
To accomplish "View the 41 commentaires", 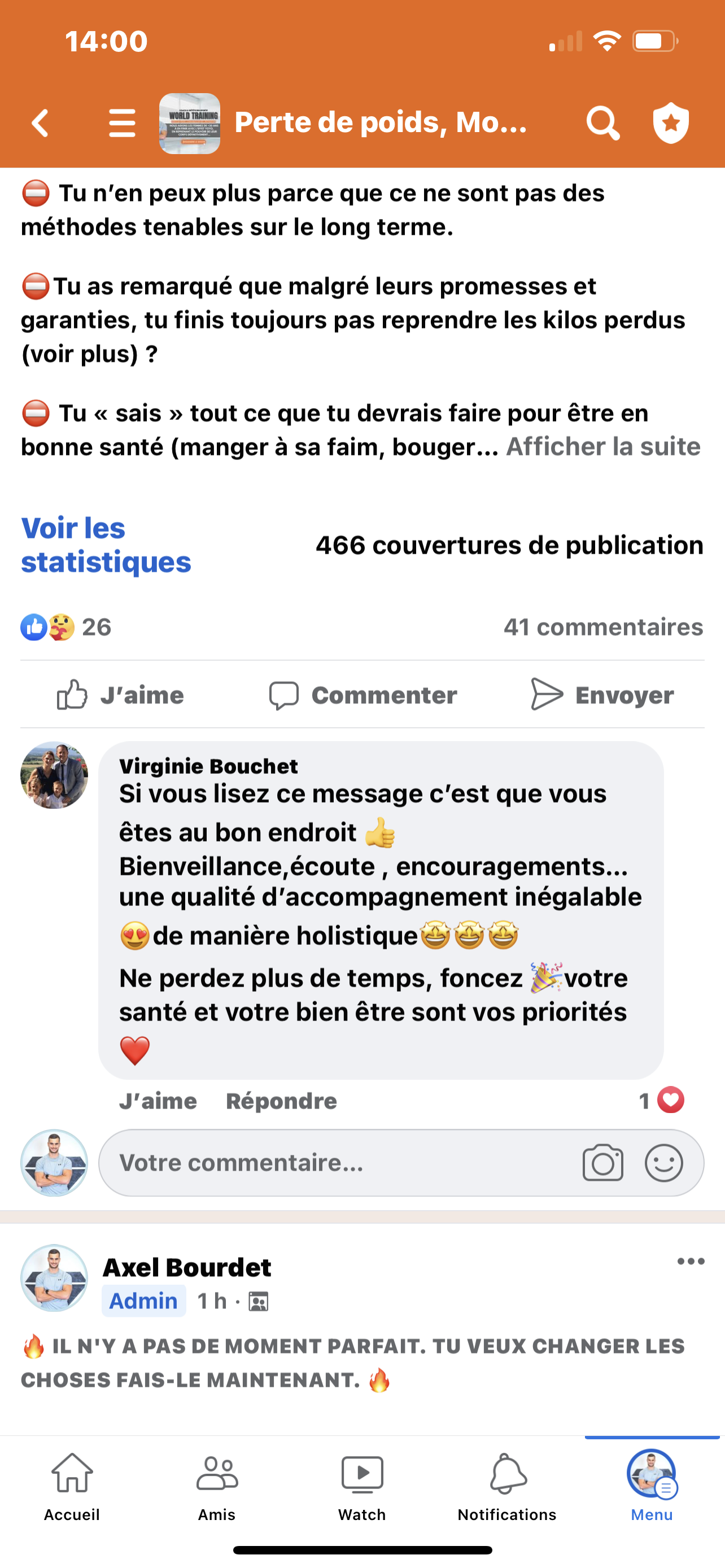I will (x=602, y=627).
